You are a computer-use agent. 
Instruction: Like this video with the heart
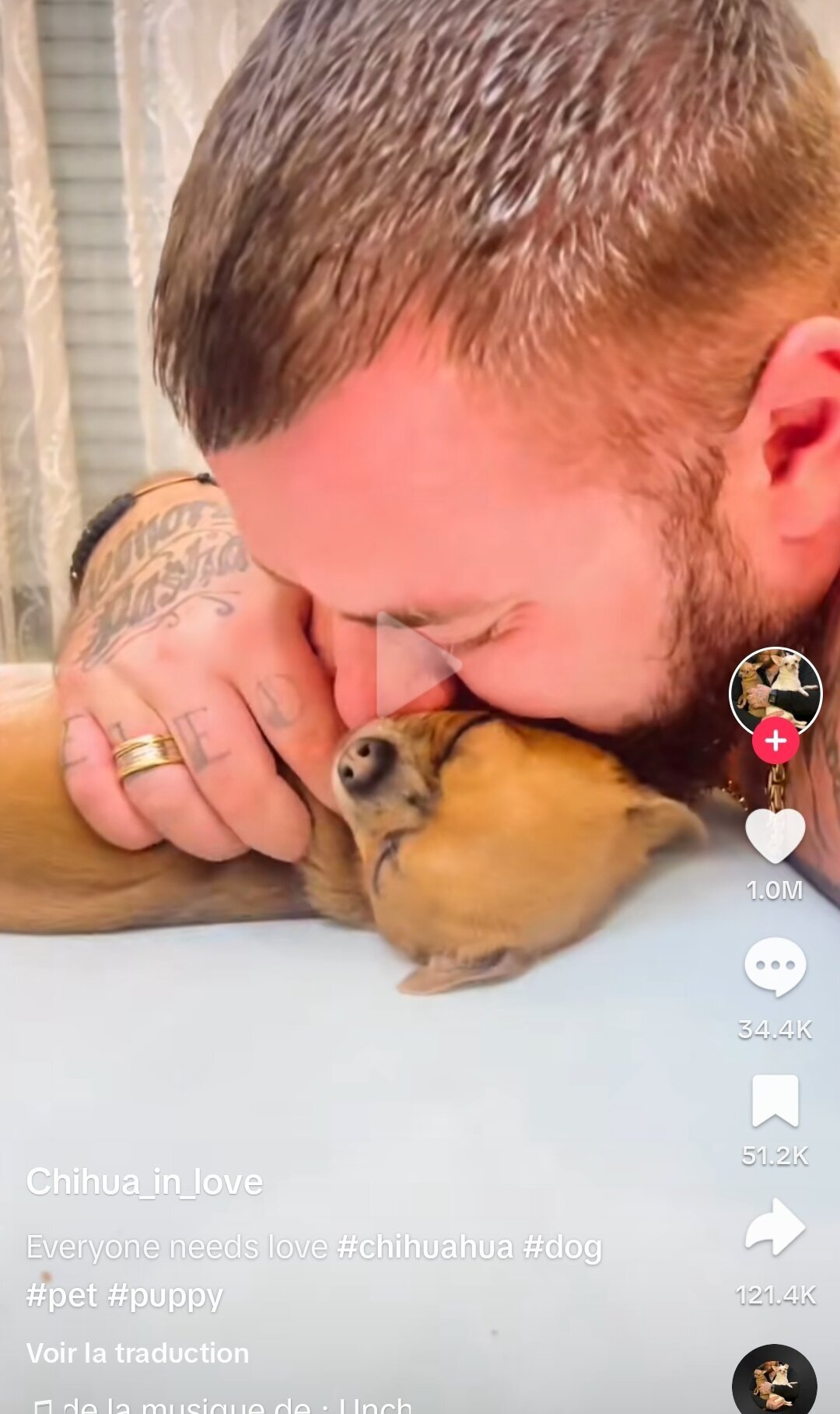(x=775, y=836)
